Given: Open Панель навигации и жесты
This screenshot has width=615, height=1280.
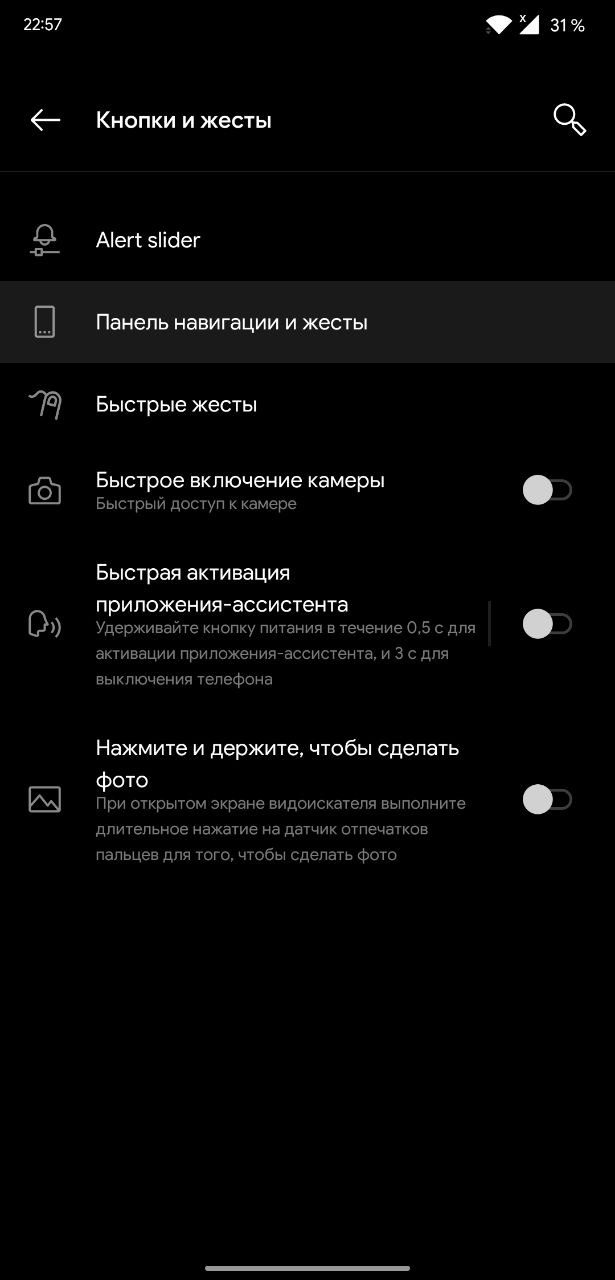Looking at the screenshot, I should point(232,322).
